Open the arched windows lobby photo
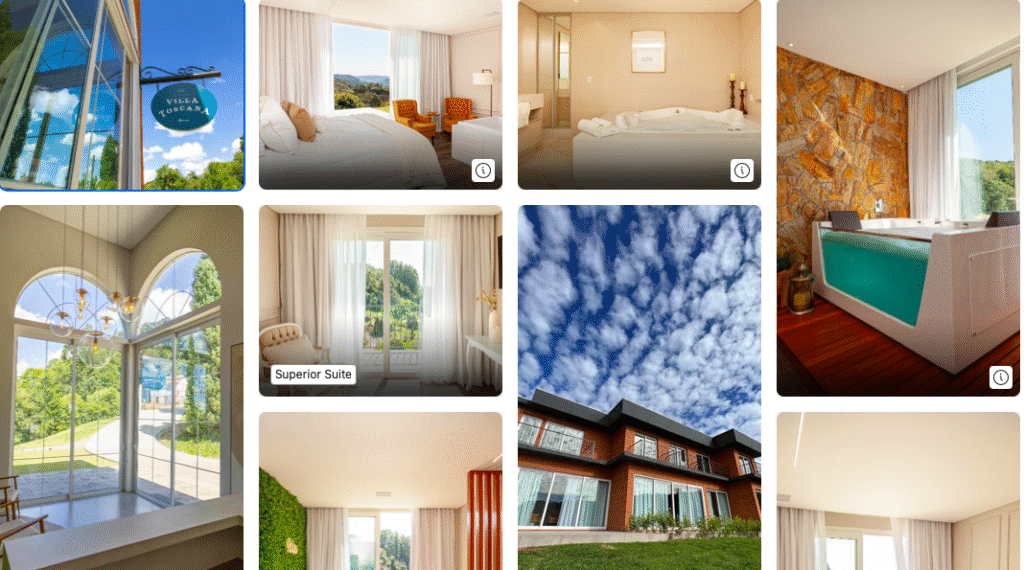The width and height of the screenshot is (1024, 570). [x=122, y=387]
